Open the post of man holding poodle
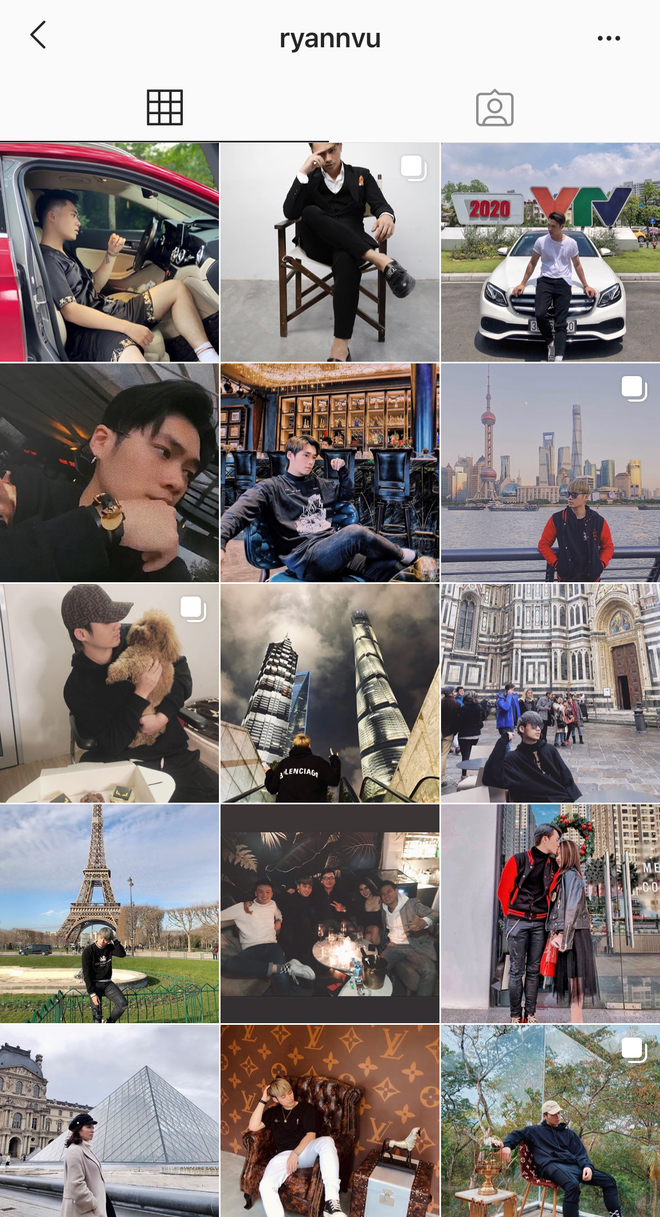Viewport: 660px width, 1217px height. click(x=109, y=693)
